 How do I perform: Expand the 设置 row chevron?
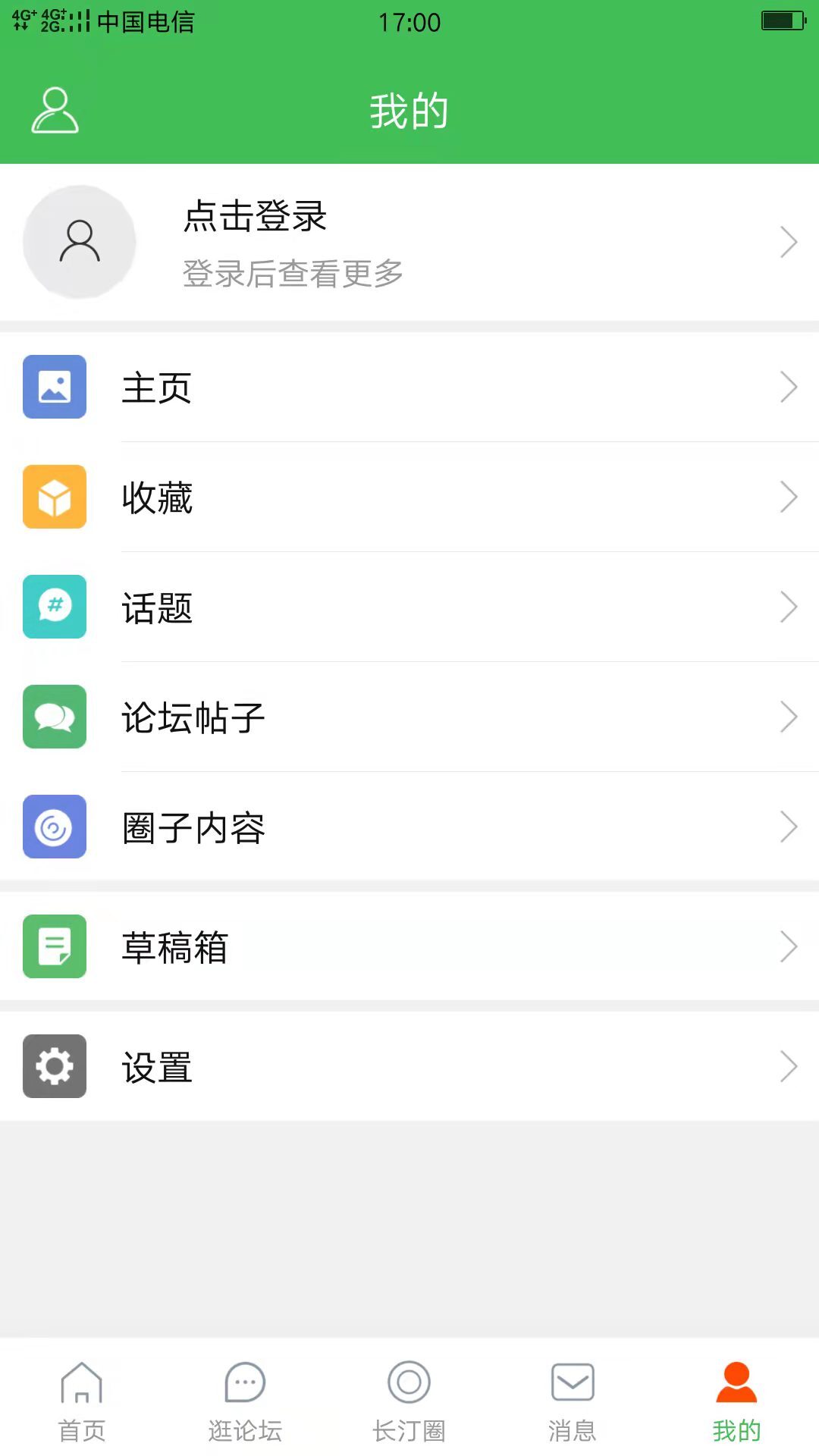pyautogui.click(x=789, y=1065)
